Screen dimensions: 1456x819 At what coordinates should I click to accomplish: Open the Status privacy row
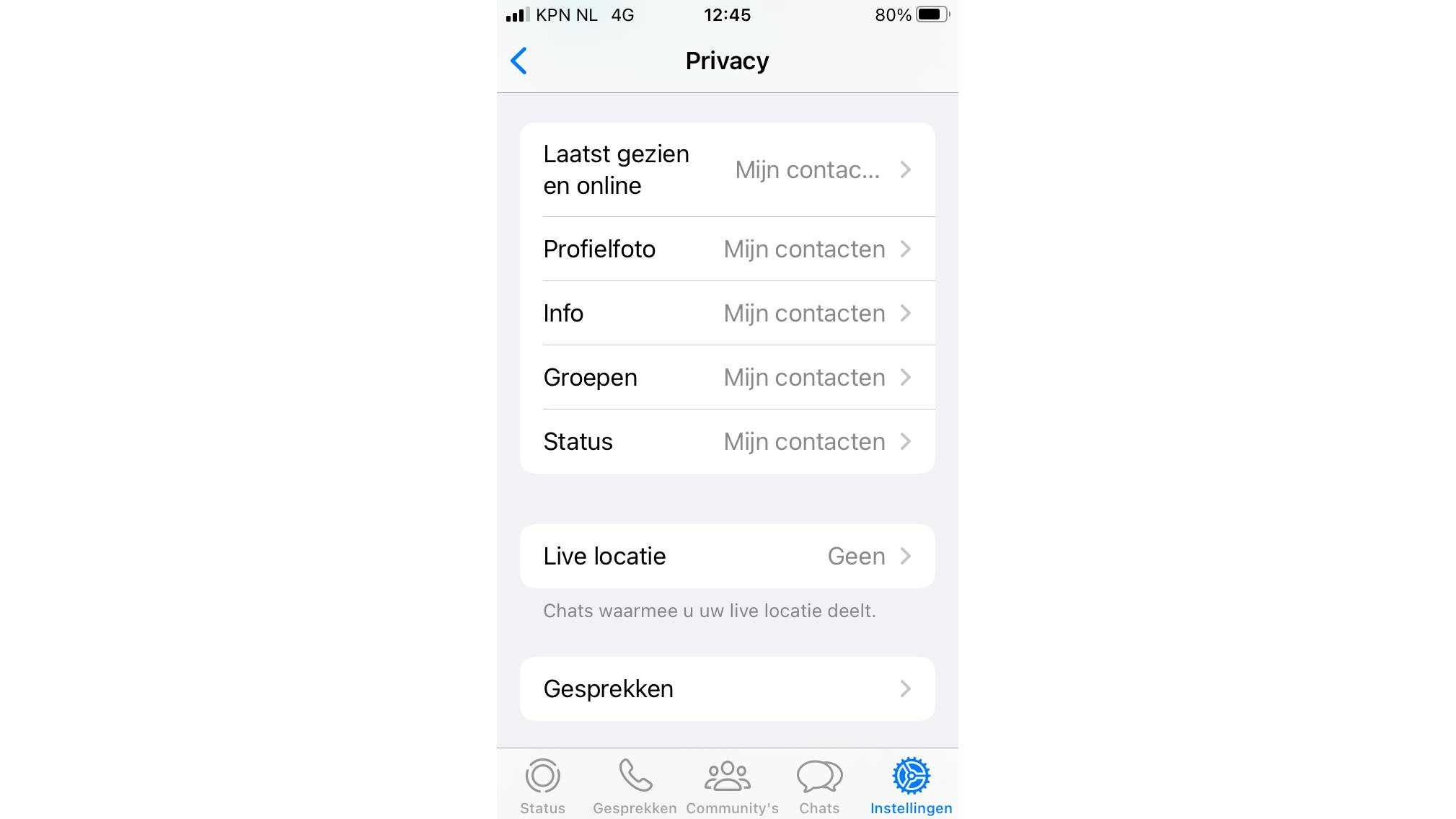pos(727,441)
